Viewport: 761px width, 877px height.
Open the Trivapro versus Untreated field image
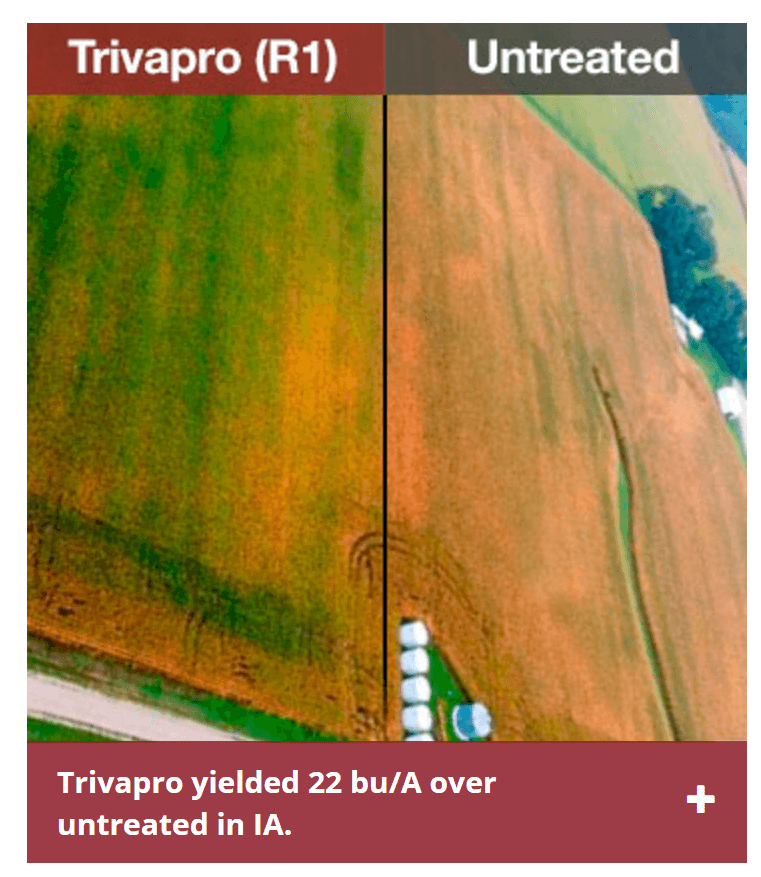pyautogui.click(x=386, y=400)
